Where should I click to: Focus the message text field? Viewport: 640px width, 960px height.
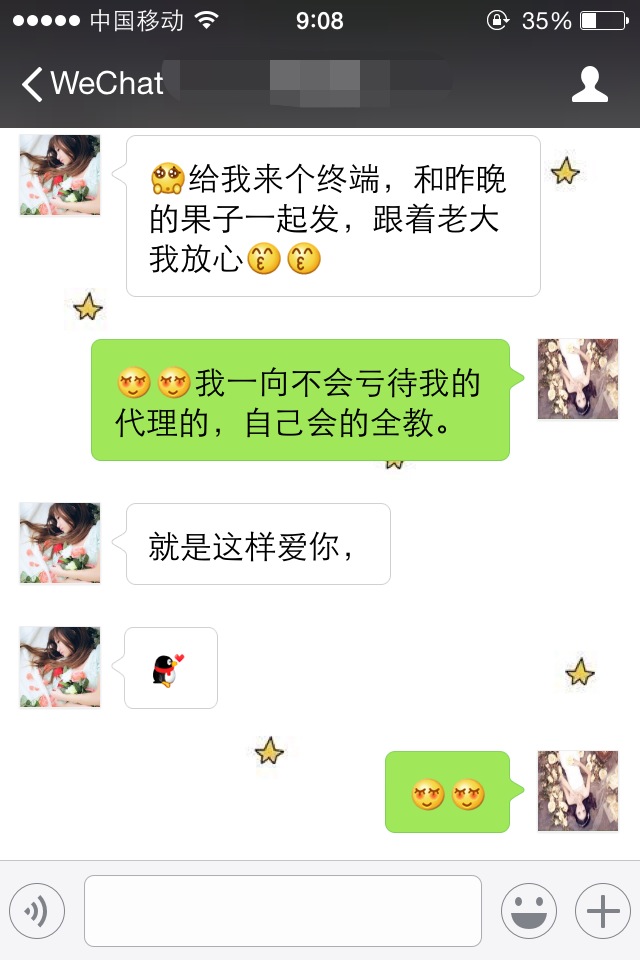(282, 911)
